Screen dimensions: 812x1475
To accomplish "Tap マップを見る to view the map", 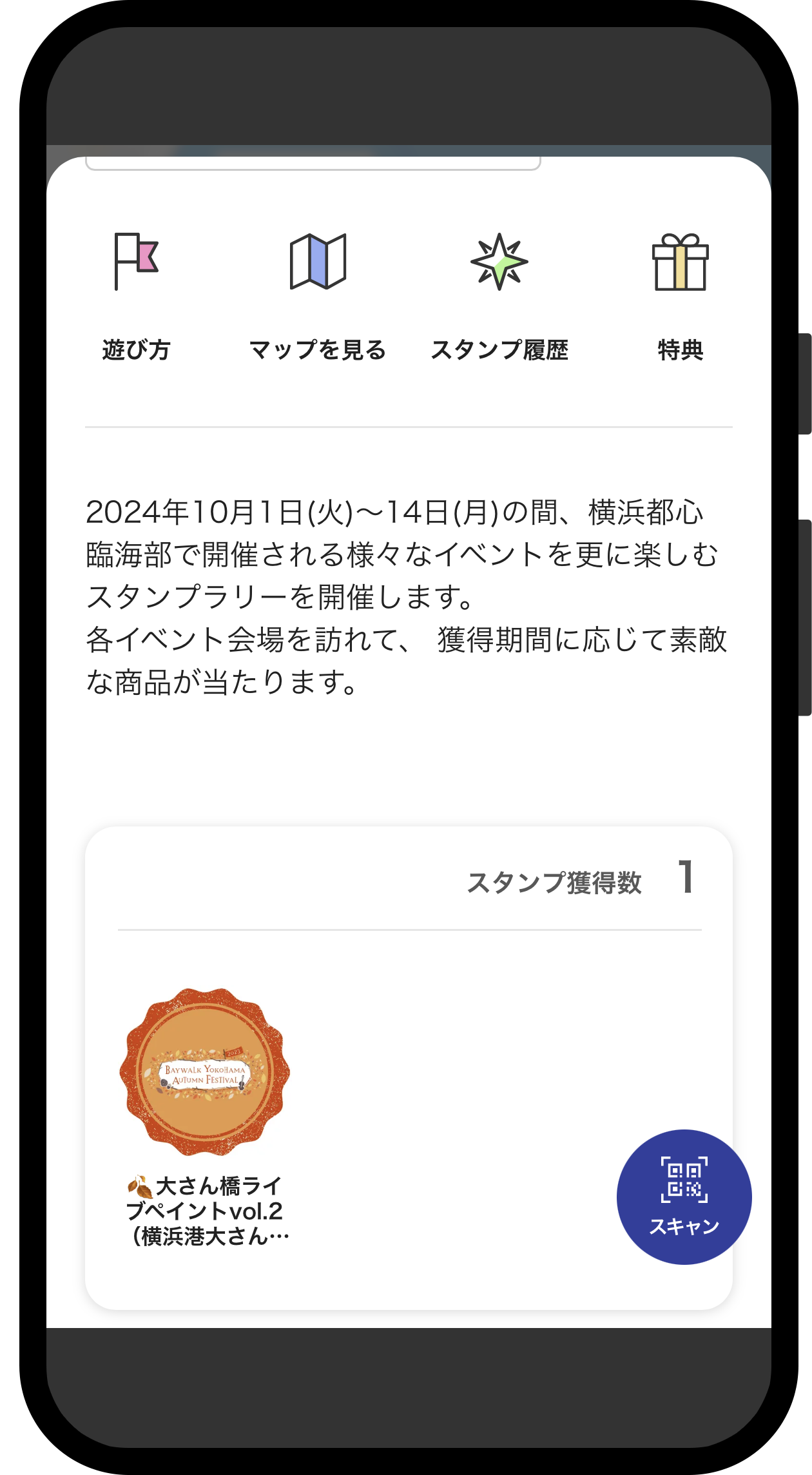I will pos(318,293).
